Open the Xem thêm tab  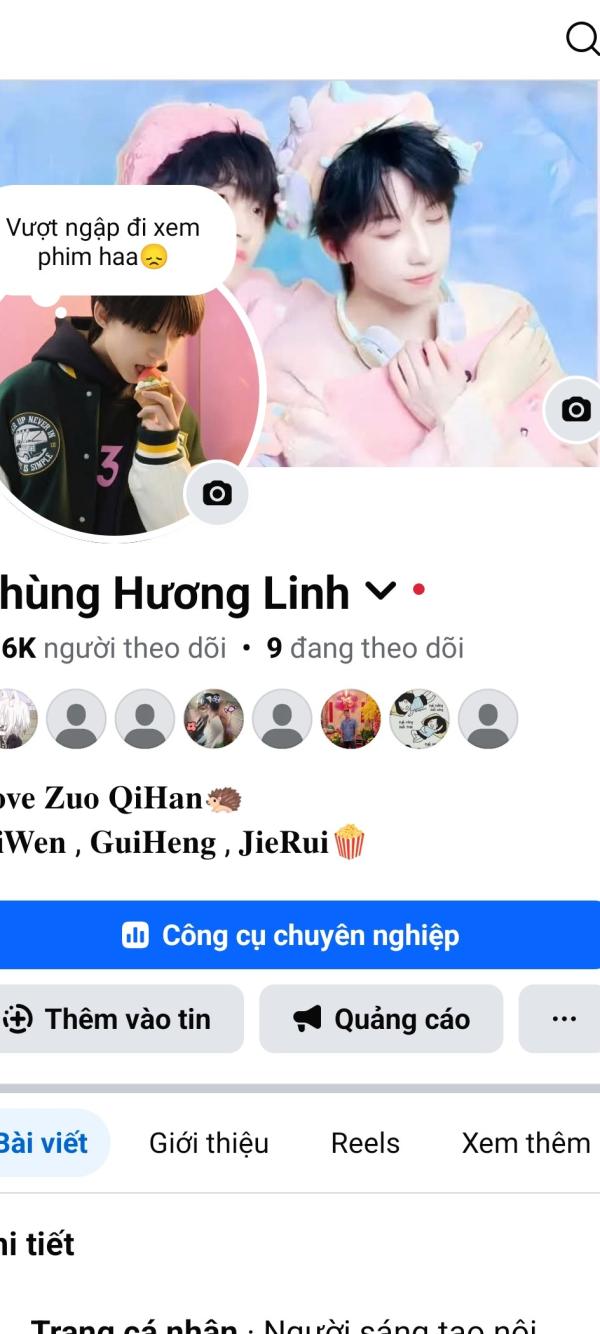(x=525, y=1143)
